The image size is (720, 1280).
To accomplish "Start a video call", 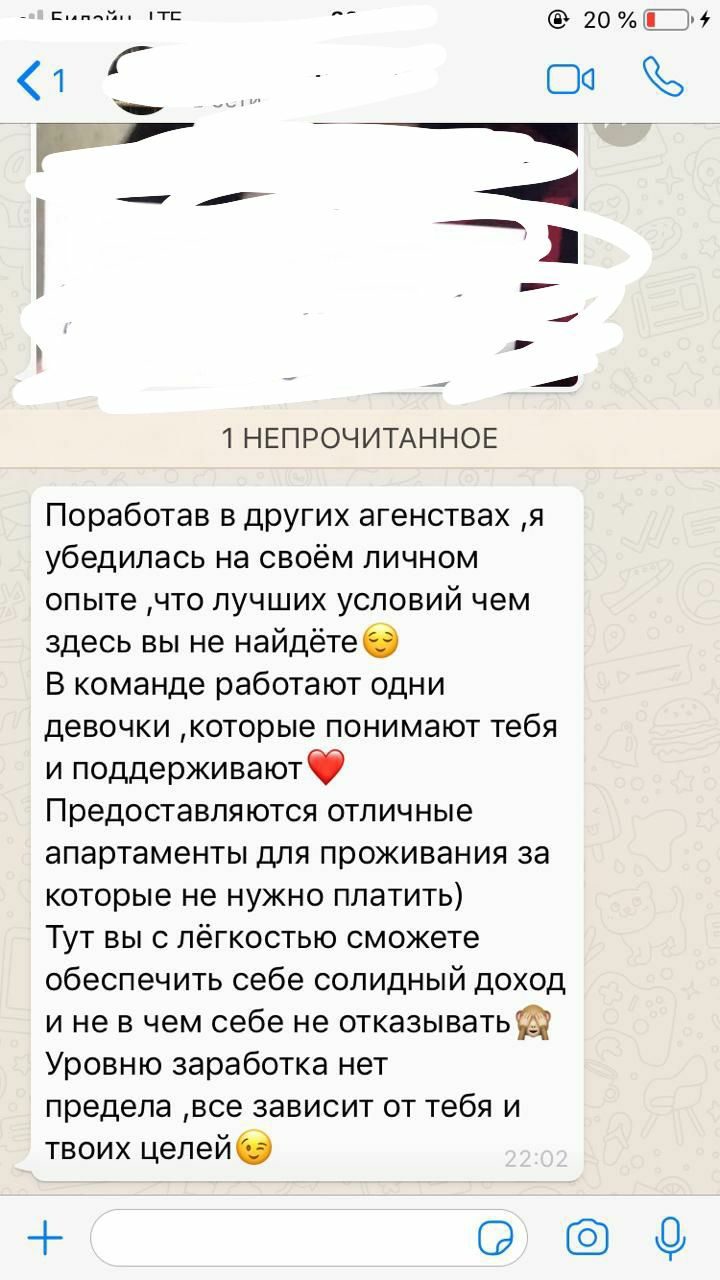I will click(x=570, y=80).
